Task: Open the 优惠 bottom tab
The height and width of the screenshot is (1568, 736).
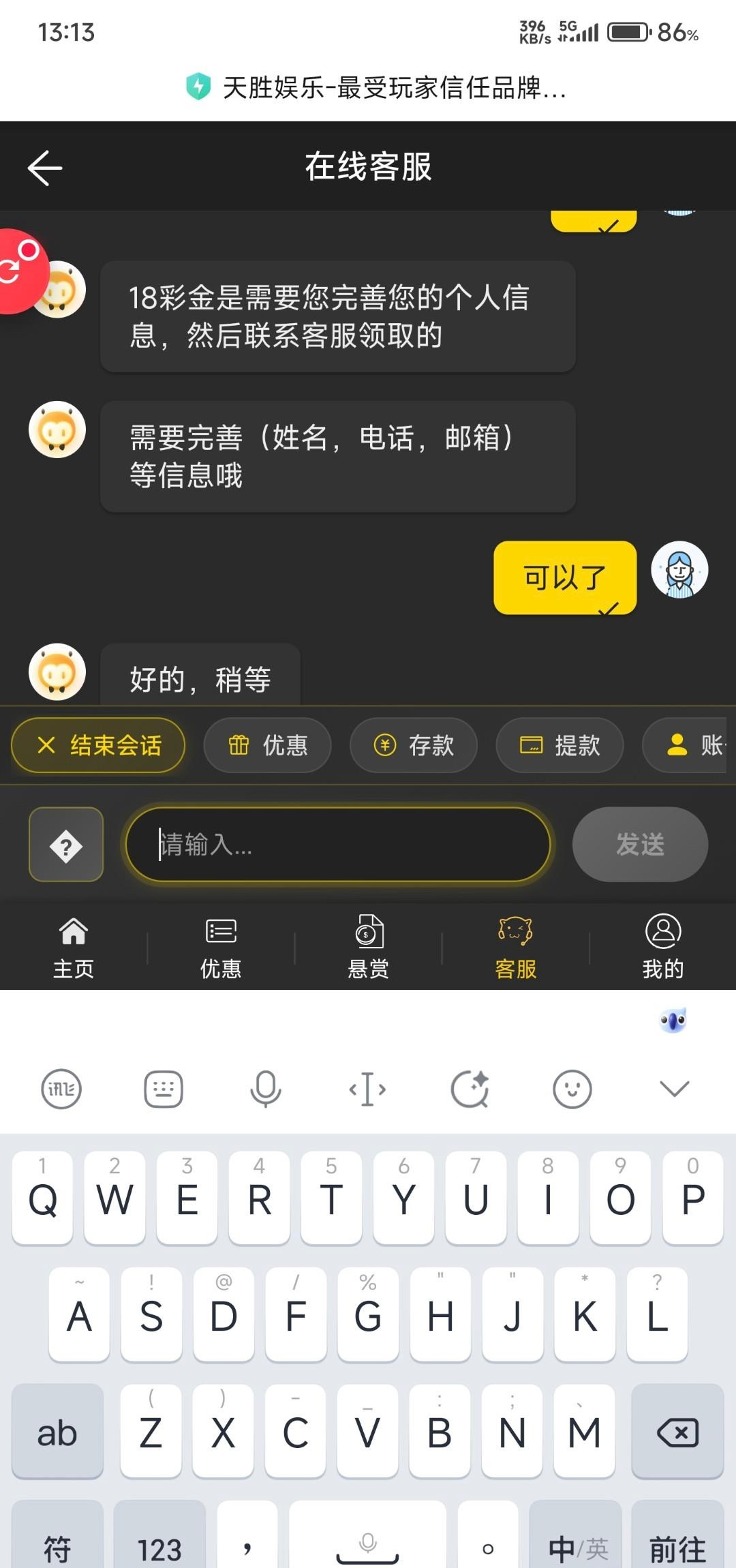Action: point(221,947)
